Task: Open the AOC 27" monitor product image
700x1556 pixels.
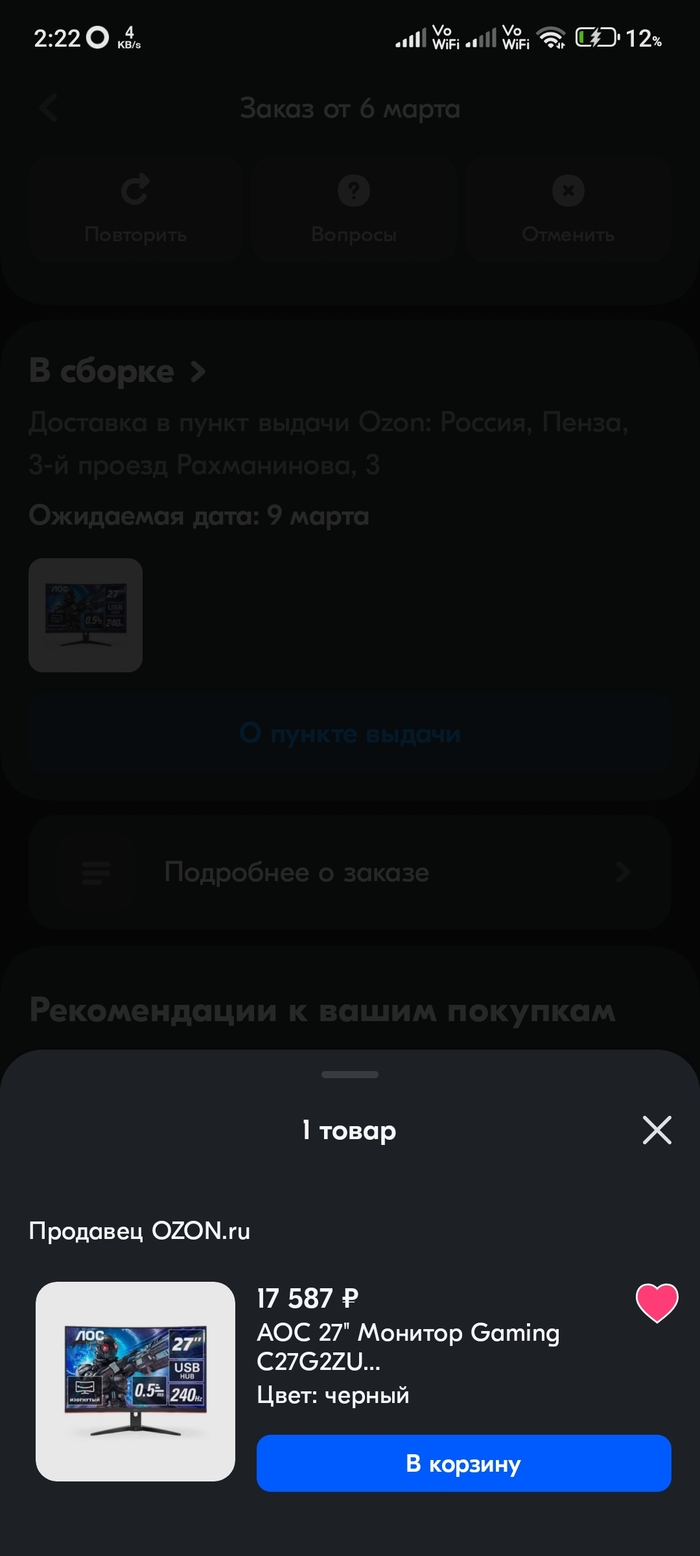Action: coord(136,1381)
